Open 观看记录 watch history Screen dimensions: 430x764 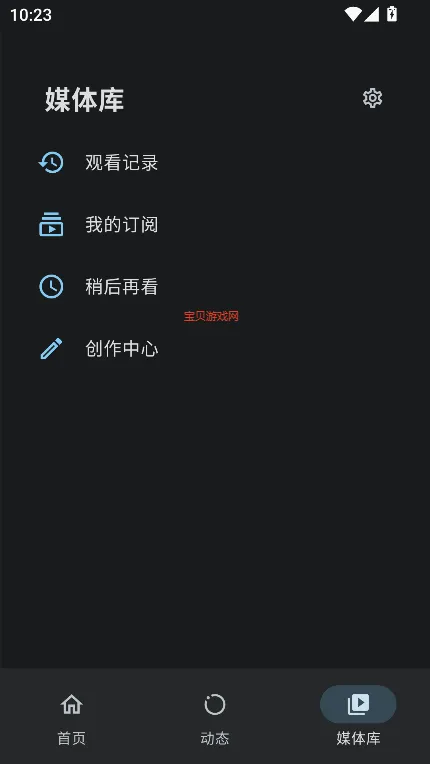tap(215, 163)
